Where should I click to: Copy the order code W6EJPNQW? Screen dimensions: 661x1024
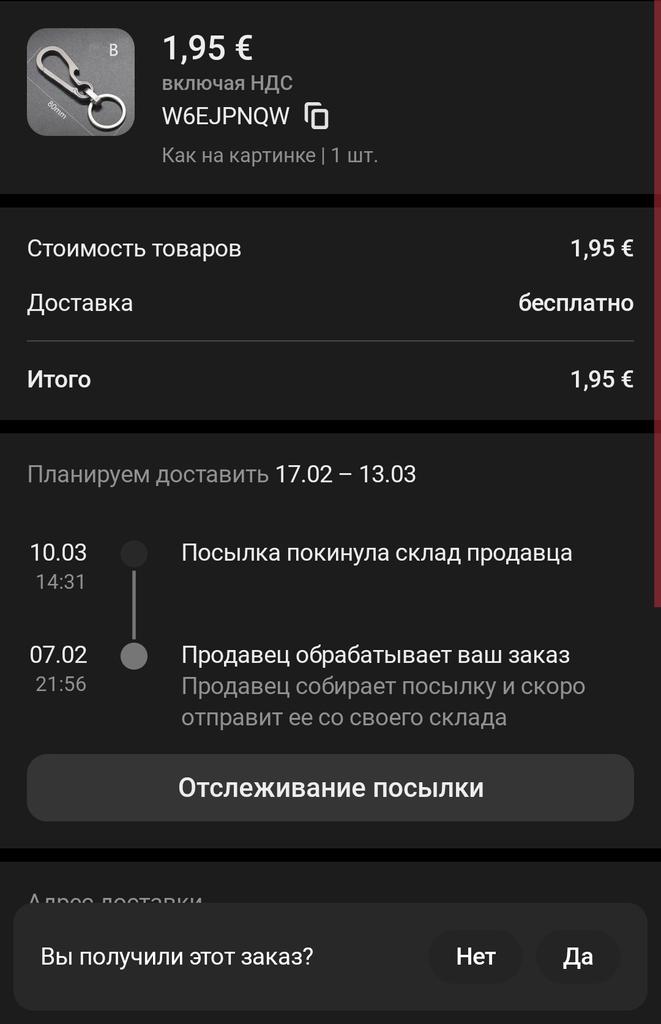coord(316,116)
